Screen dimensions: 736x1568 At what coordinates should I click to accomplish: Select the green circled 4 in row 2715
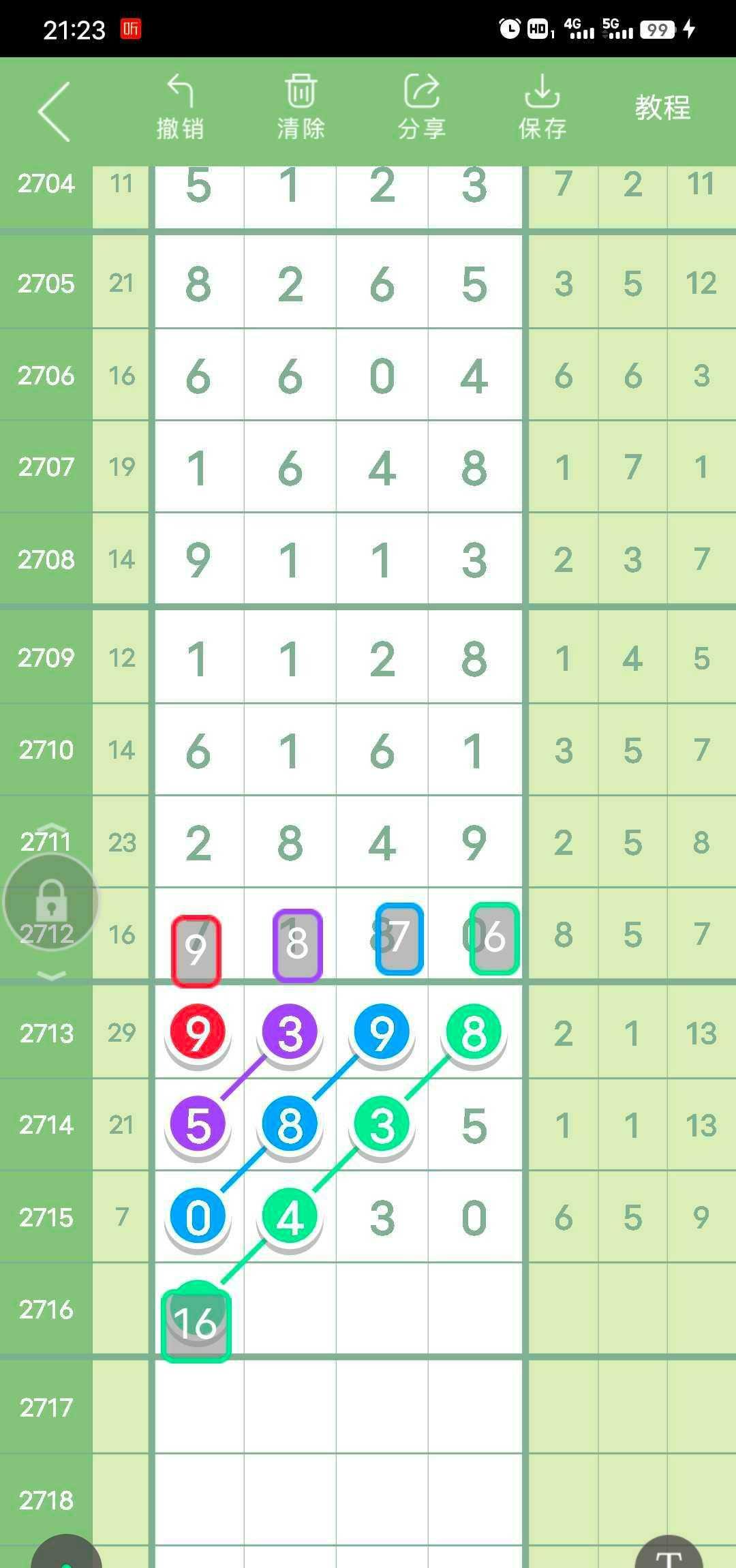coord(290,1217)
